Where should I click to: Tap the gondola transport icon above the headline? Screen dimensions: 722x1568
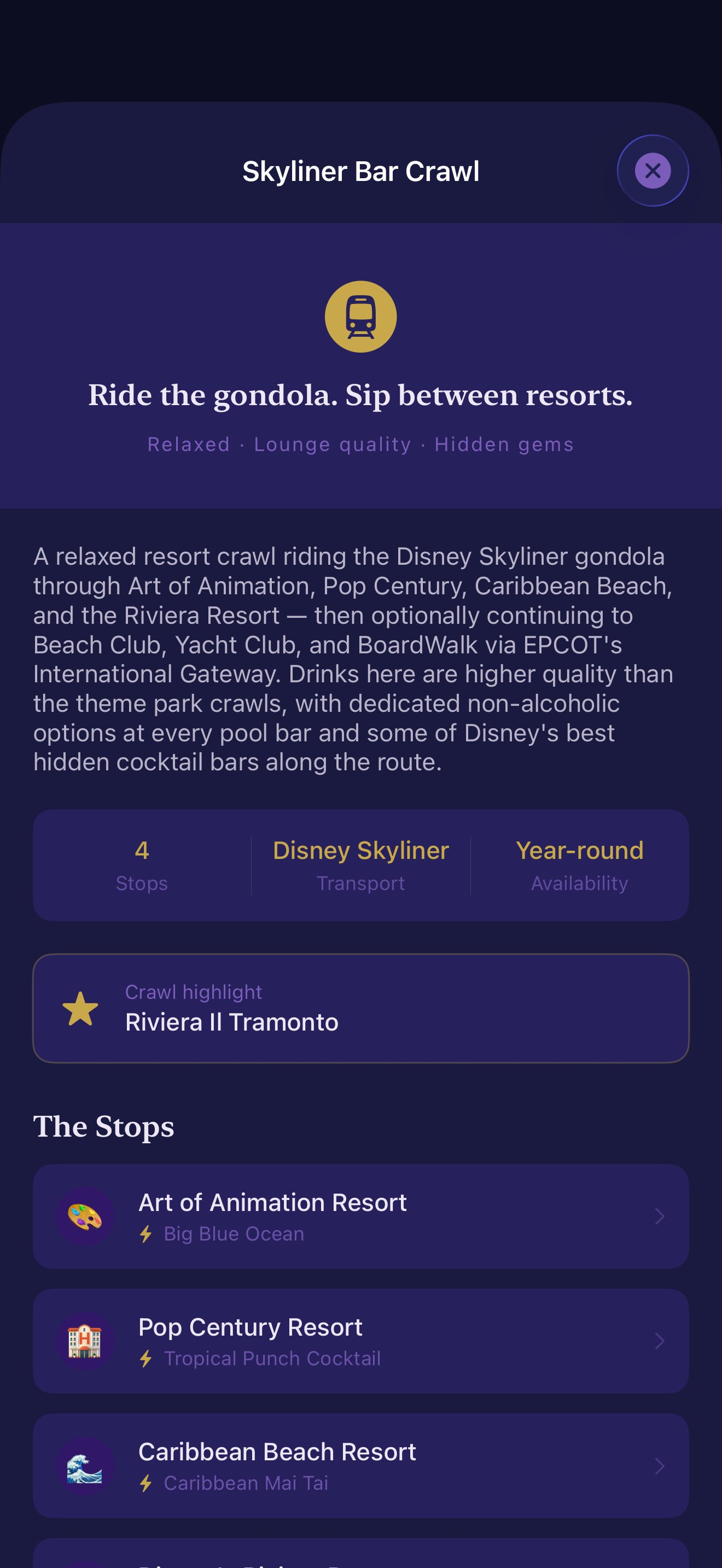360,316
